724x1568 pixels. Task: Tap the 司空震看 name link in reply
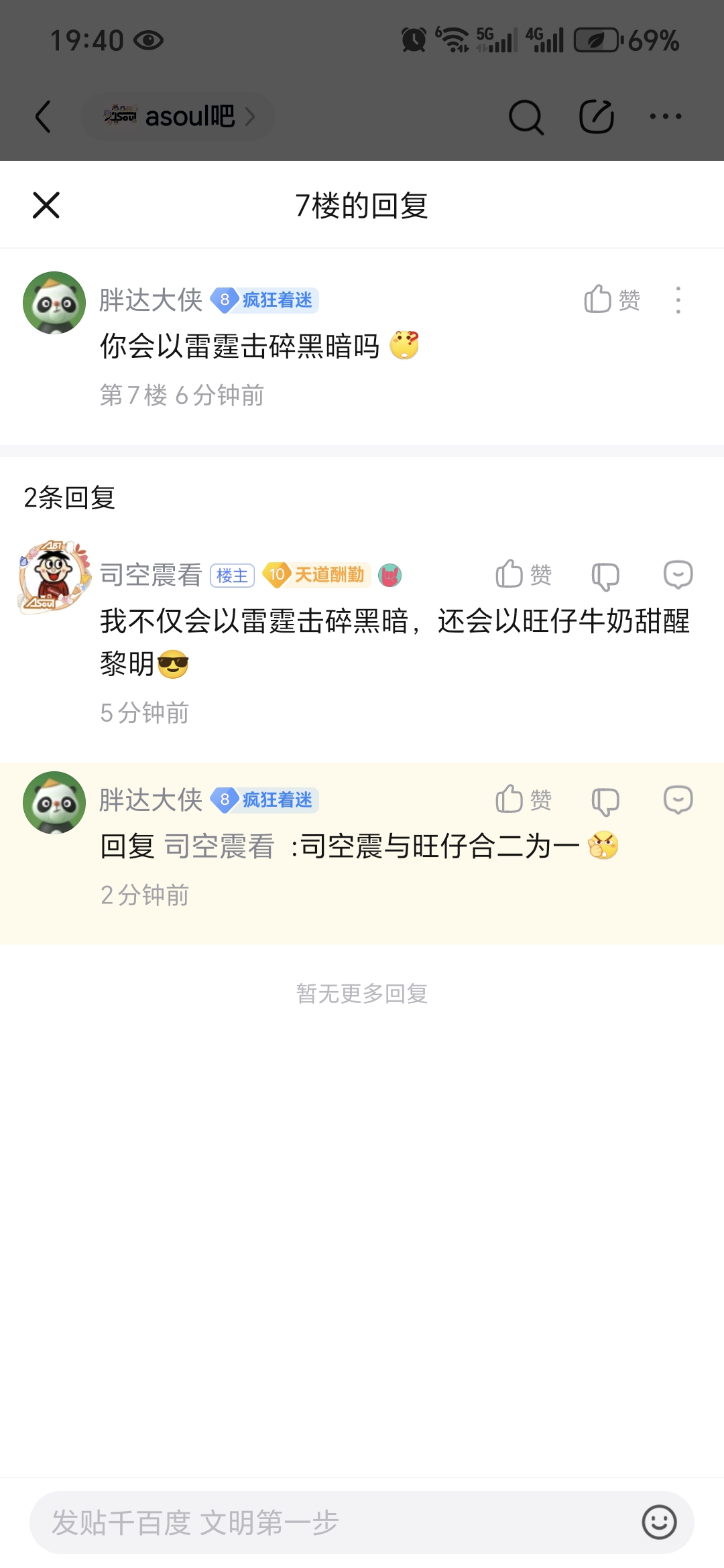coord(219,846)
